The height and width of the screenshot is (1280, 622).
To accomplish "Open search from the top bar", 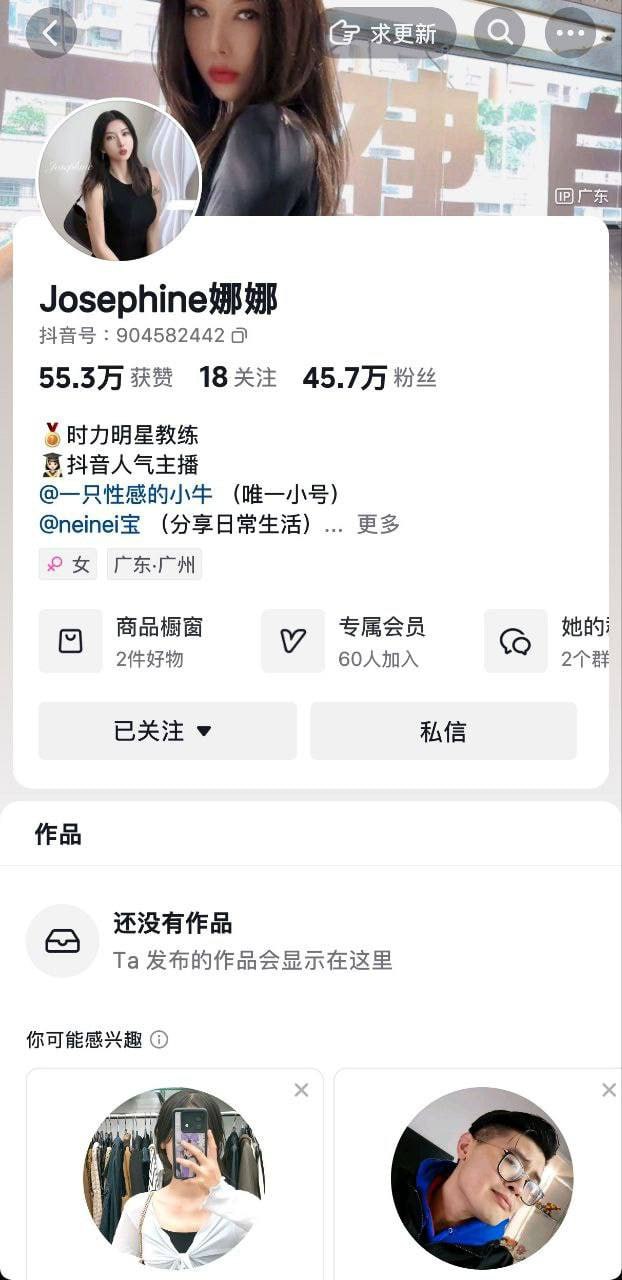I will (x=499, y=33).
